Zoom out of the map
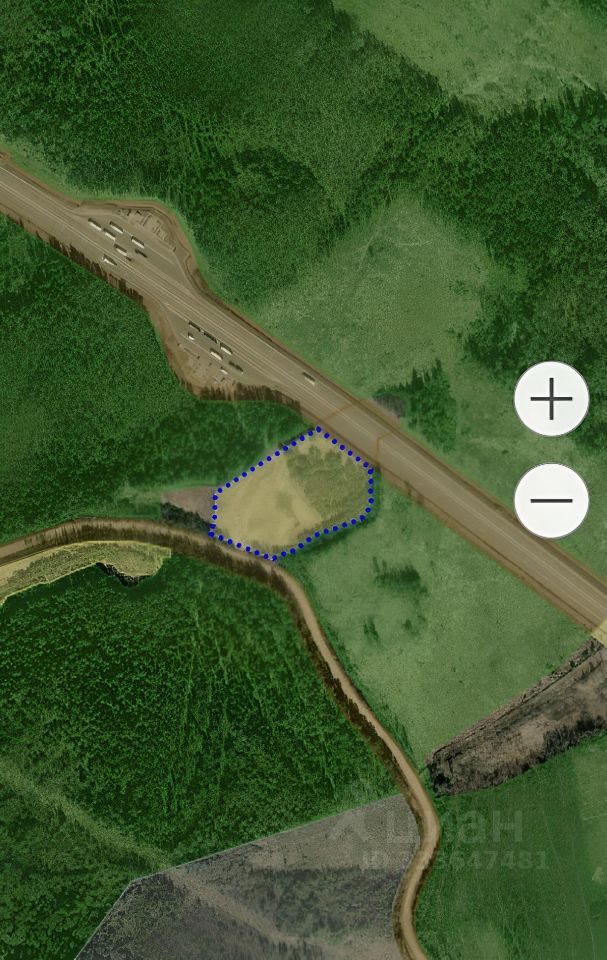 point(551,501)
